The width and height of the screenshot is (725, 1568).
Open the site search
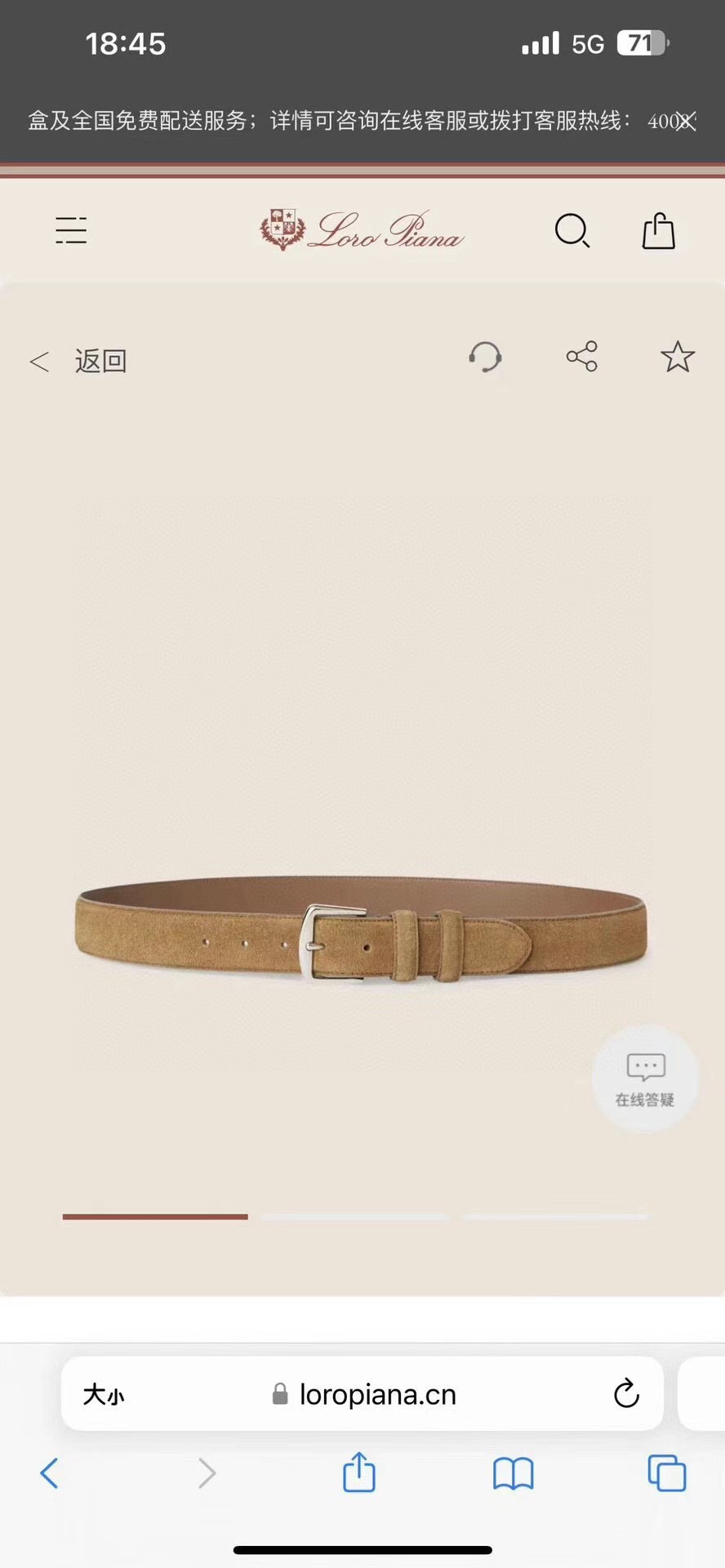pyautogui.click(x=572, y=230)
